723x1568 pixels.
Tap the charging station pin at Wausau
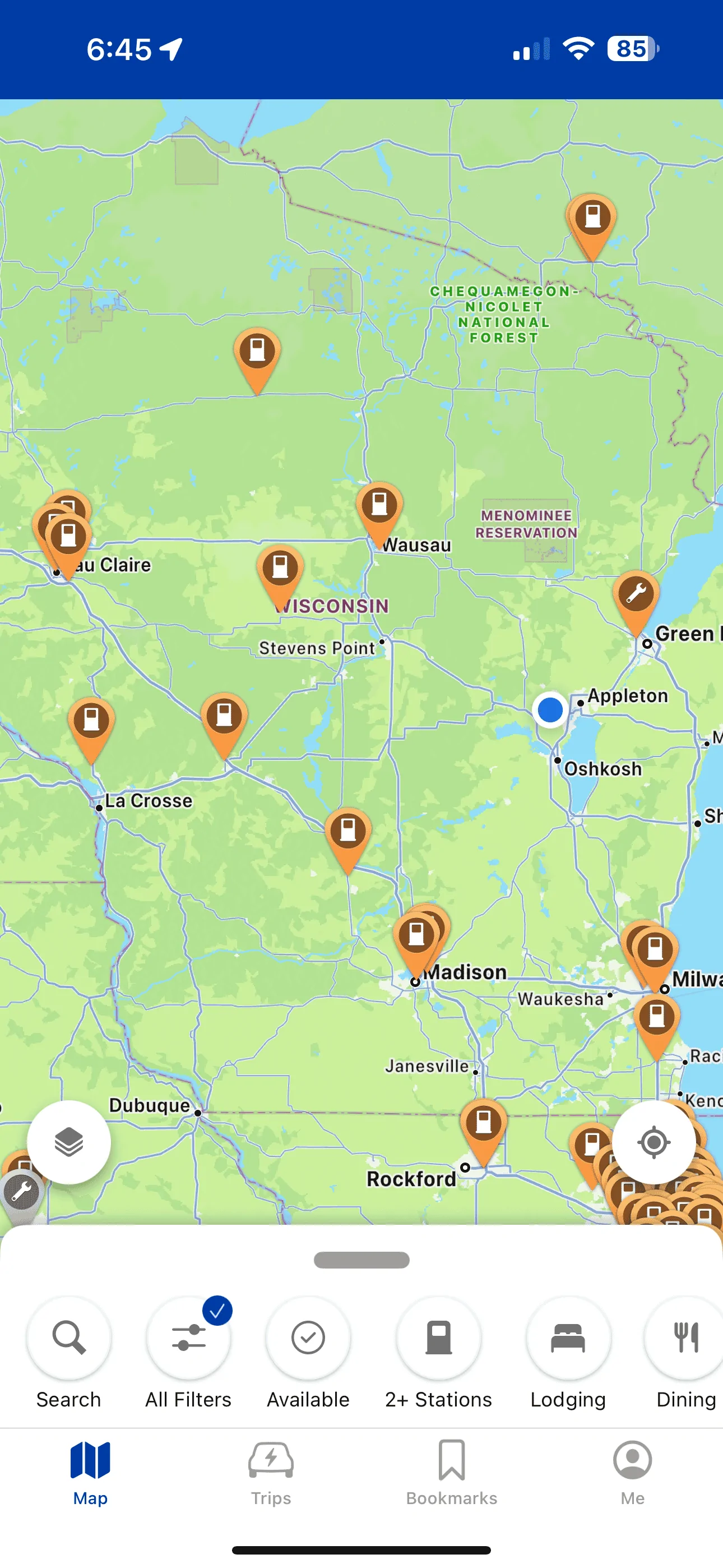[379, 507]
